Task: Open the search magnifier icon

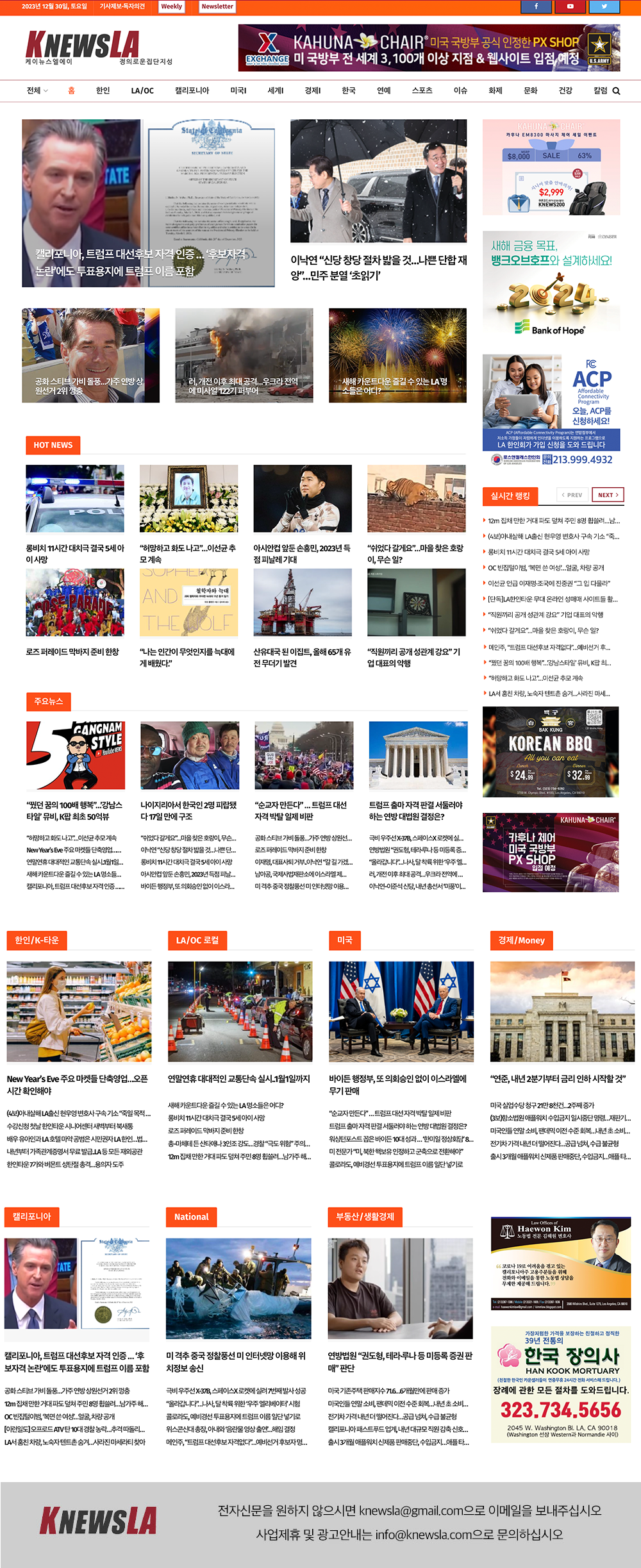Action: pyautogui.click(x=616, y=91)
